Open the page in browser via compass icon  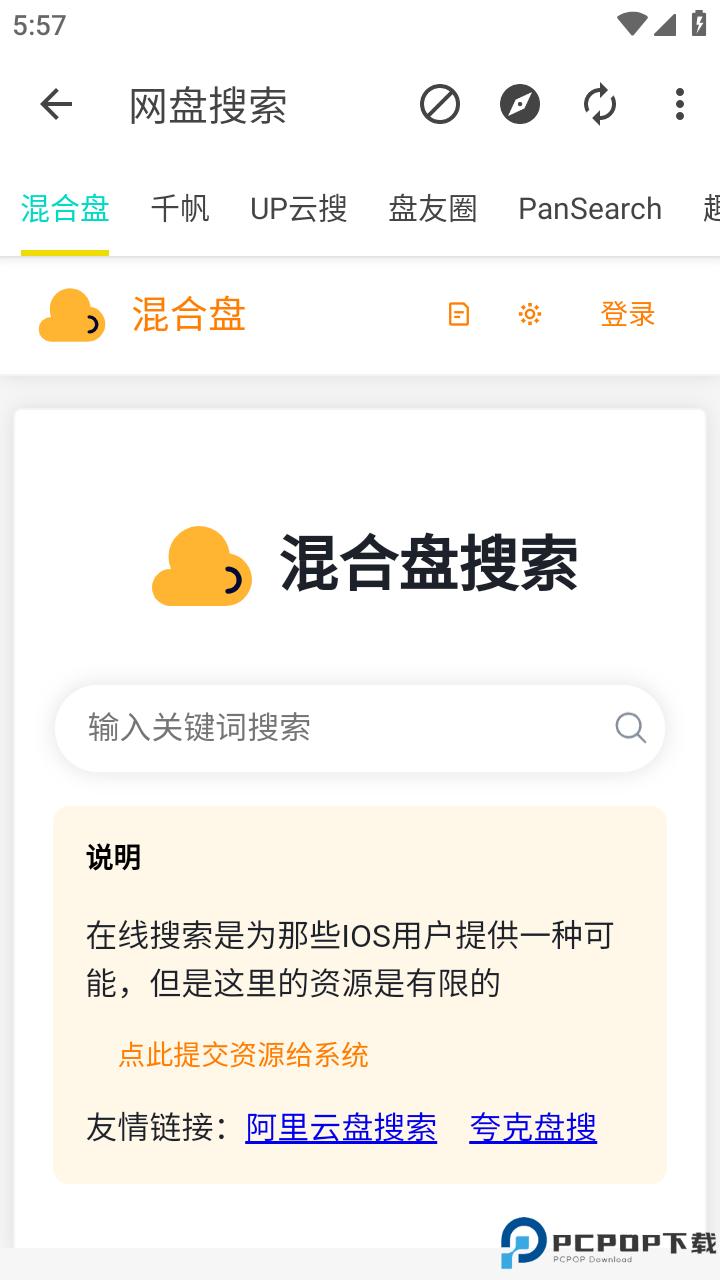point(519,104)
